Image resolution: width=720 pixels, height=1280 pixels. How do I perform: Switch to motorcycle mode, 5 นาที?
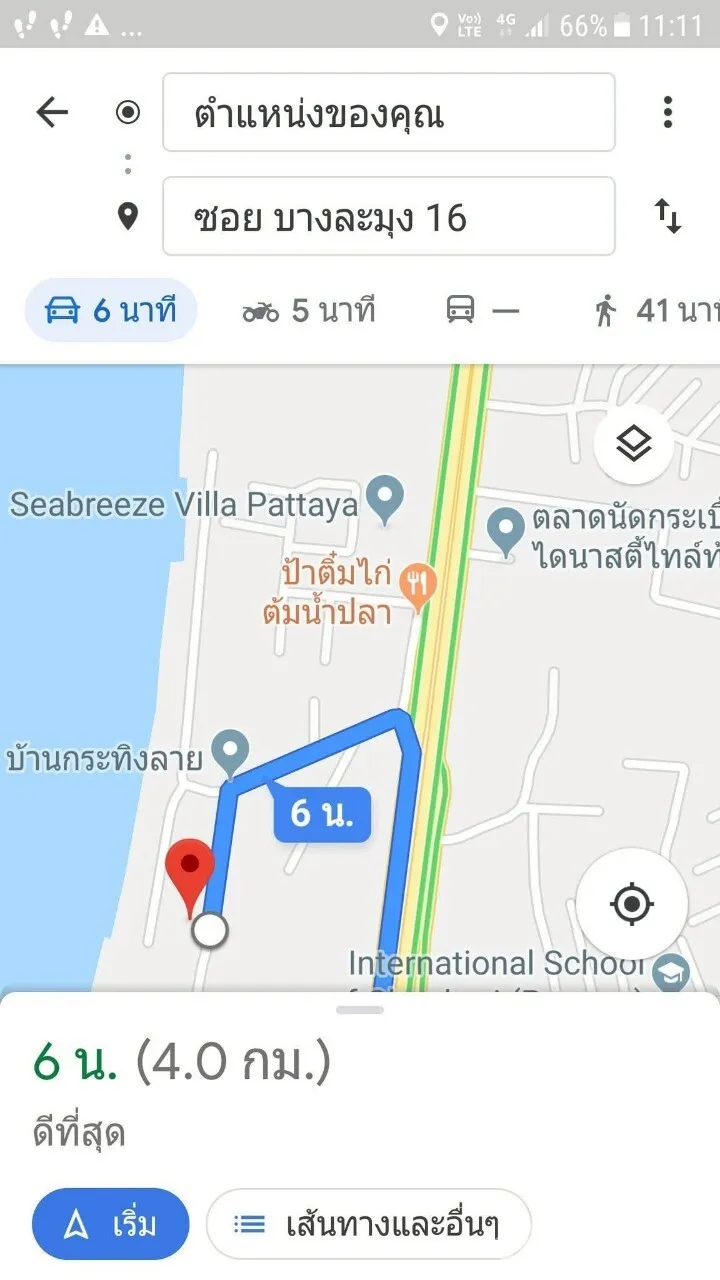309,311
